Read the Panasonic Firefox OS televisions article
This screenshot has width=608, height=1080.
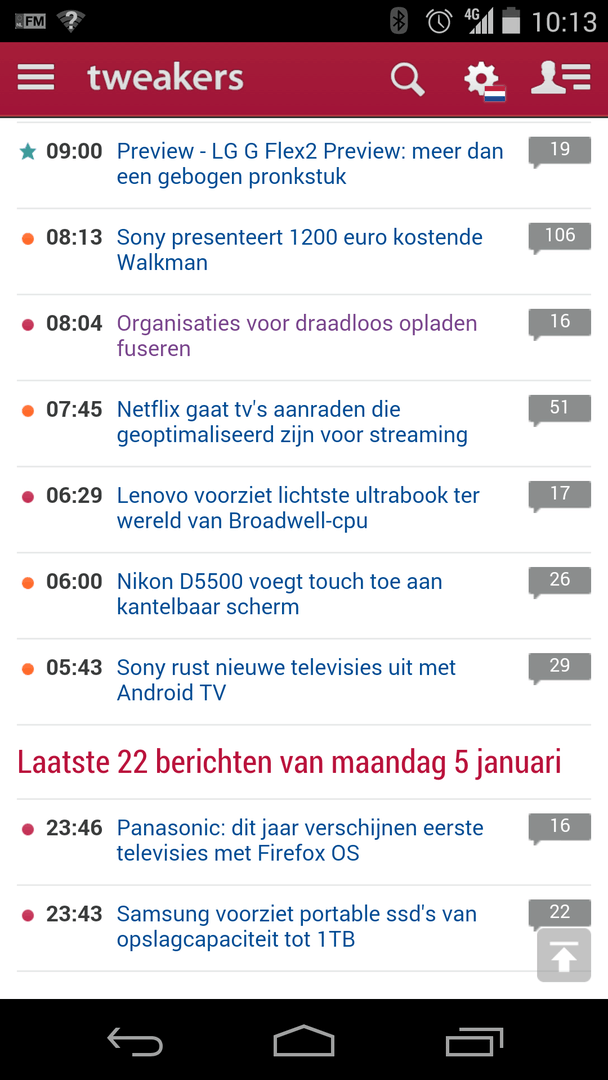point(300,840)
